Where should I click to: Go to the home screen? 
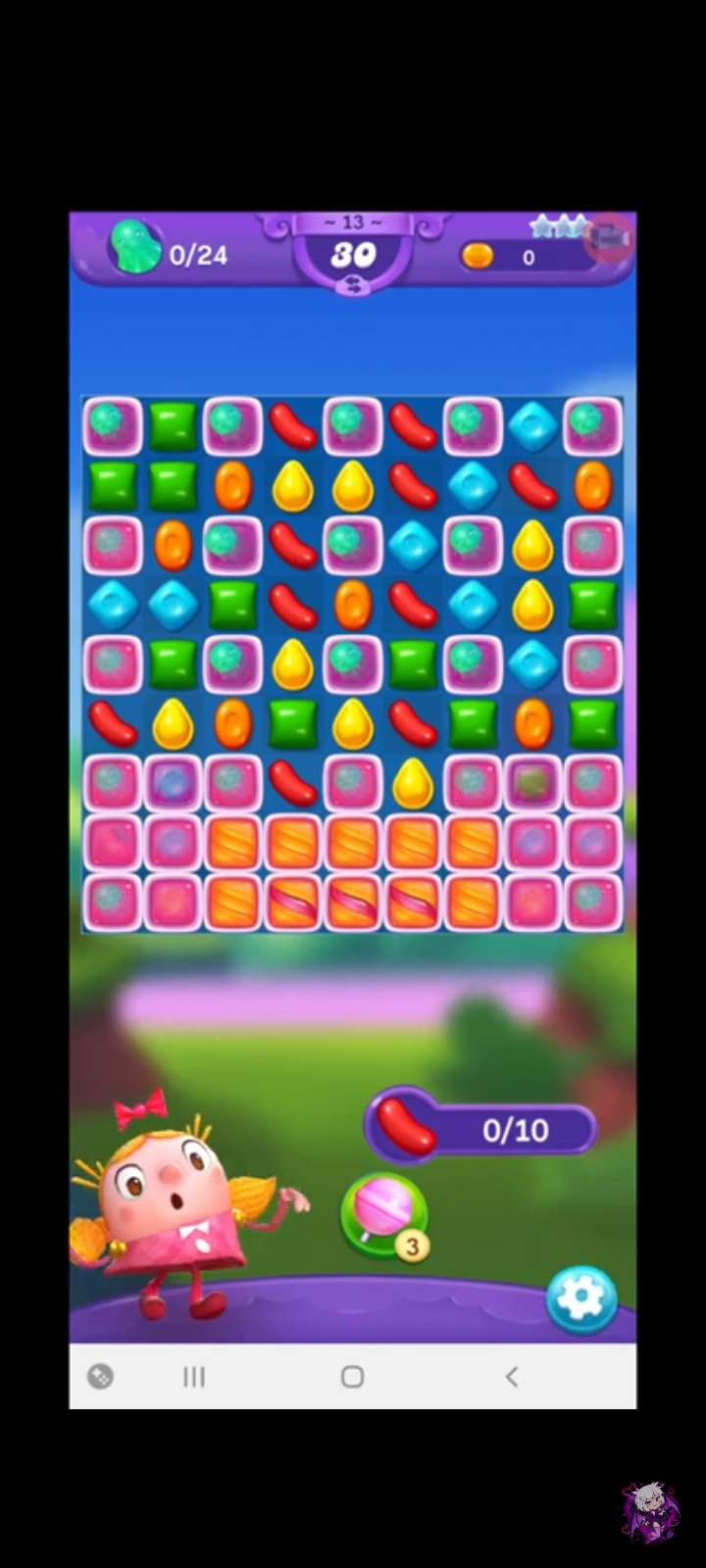click(x=352, y=1377)
